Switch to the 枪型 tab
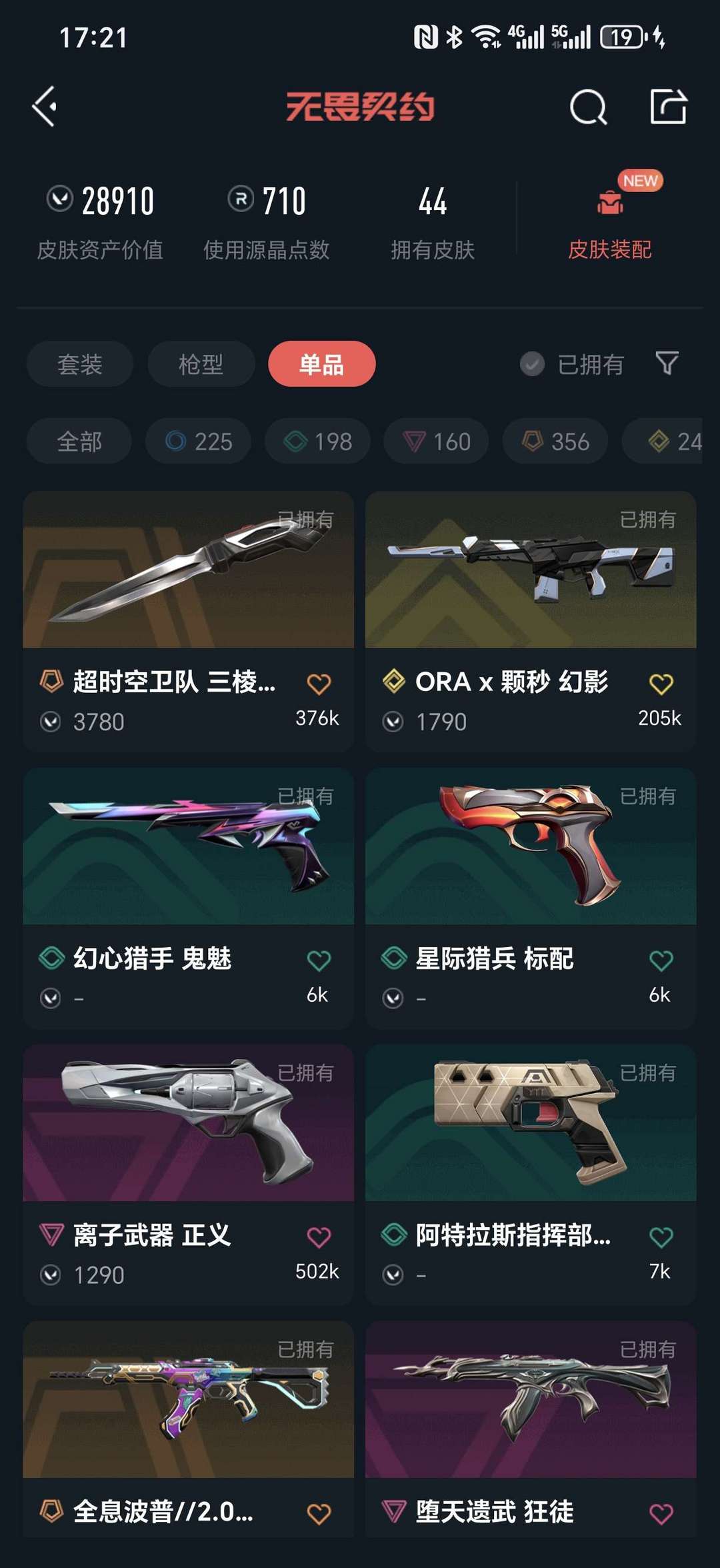Screen dimensions: 720x1568 click(201, 364)
